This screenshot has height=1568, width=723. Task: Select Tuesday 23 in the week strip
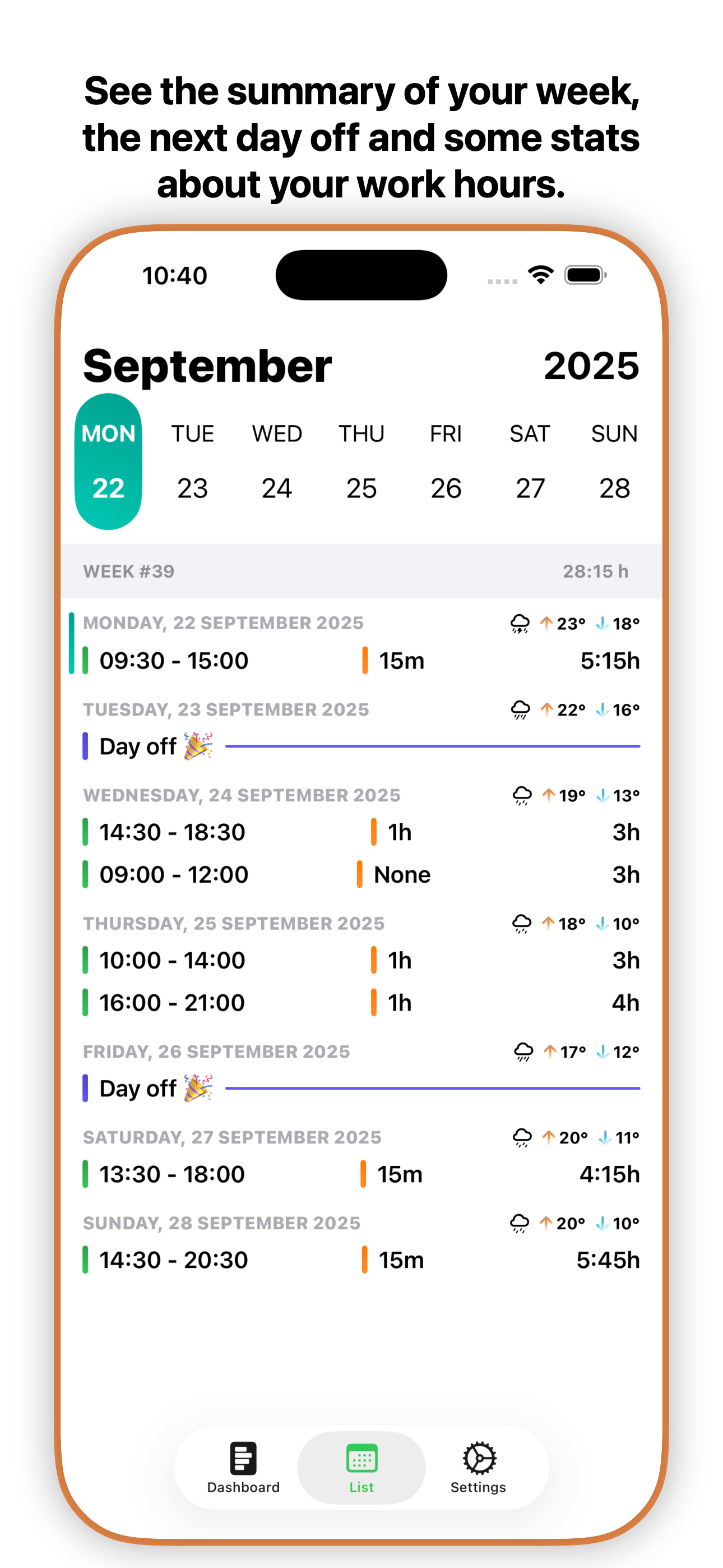point(192,487)
